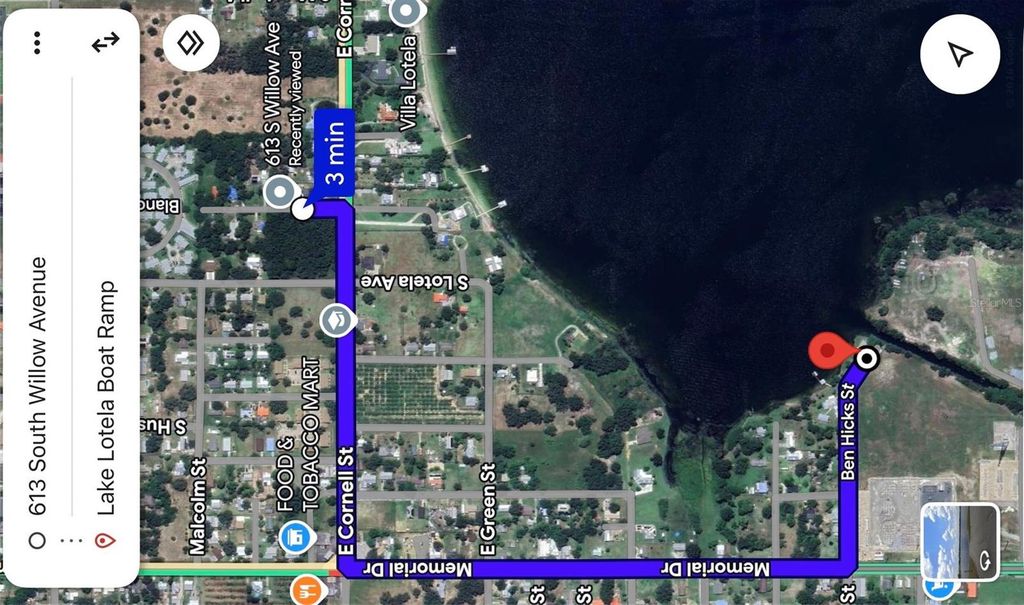Viewport: 1024px width, 605px height.
Task: Edit the starting point 613 South Willow Avenue
Action: tap(38, 386)
